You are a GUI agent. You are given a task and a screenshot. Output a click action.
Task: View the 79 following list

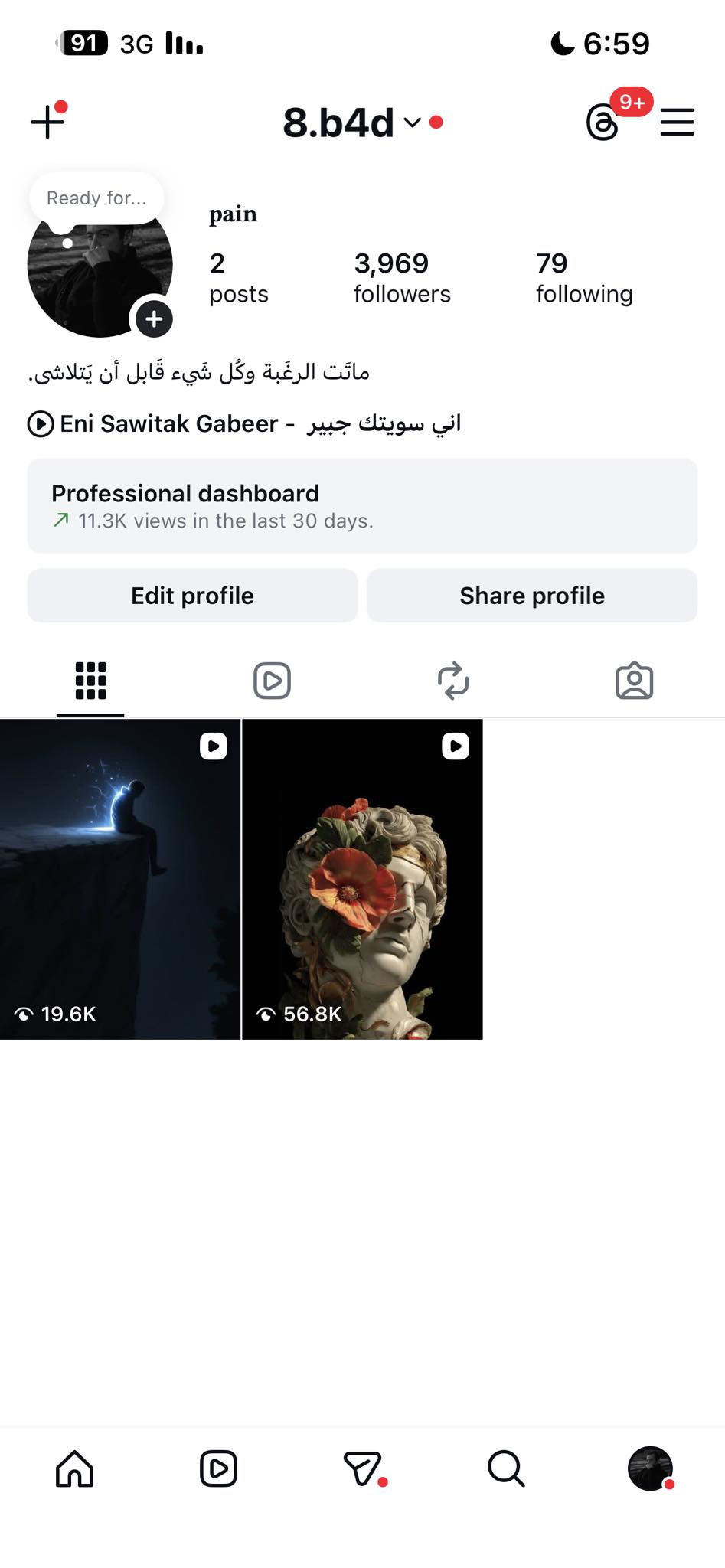click(583, 277)
